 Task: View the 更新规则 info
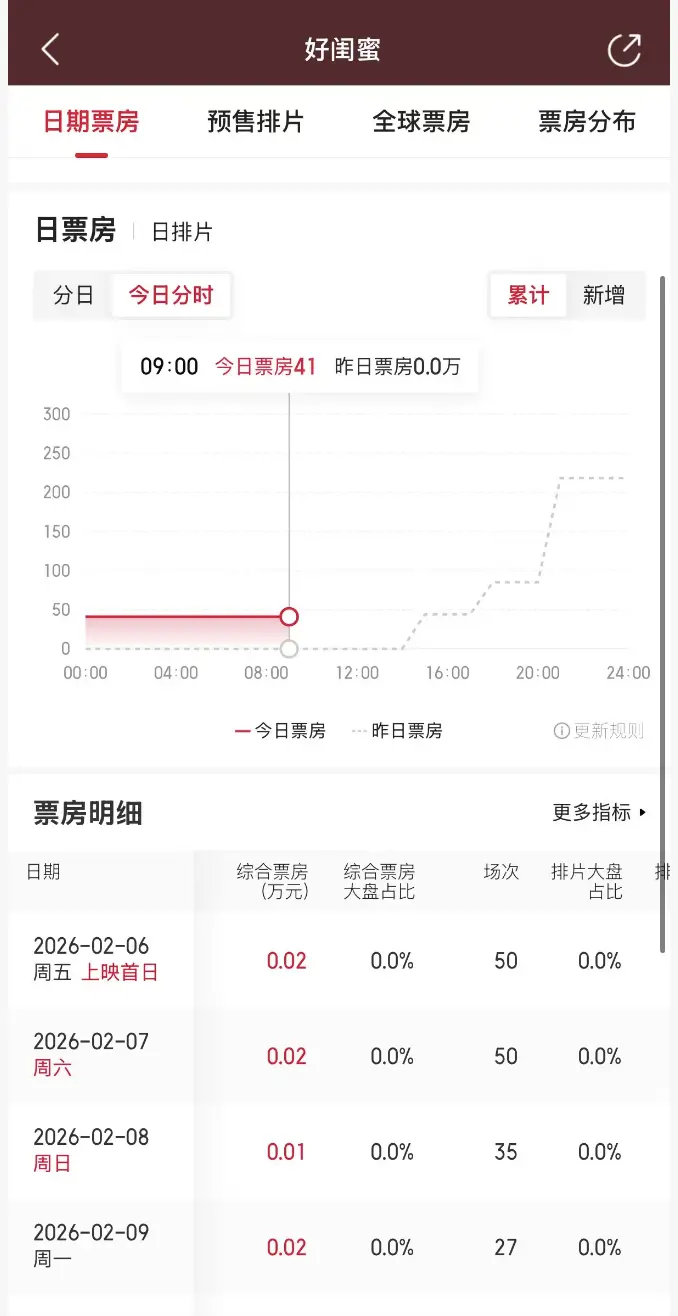click(x=599, y=731)
